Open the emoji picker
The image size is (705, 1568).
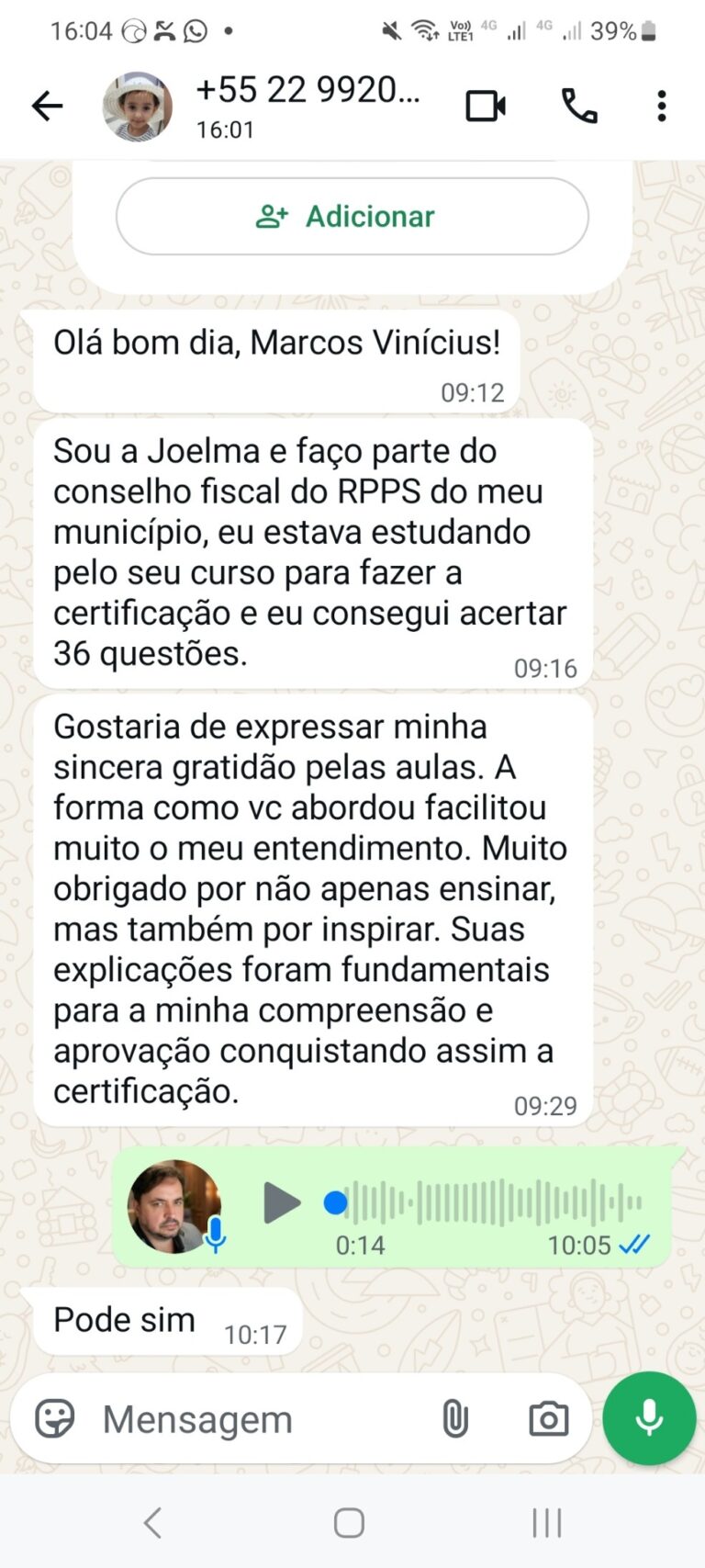click(54, 1419)
